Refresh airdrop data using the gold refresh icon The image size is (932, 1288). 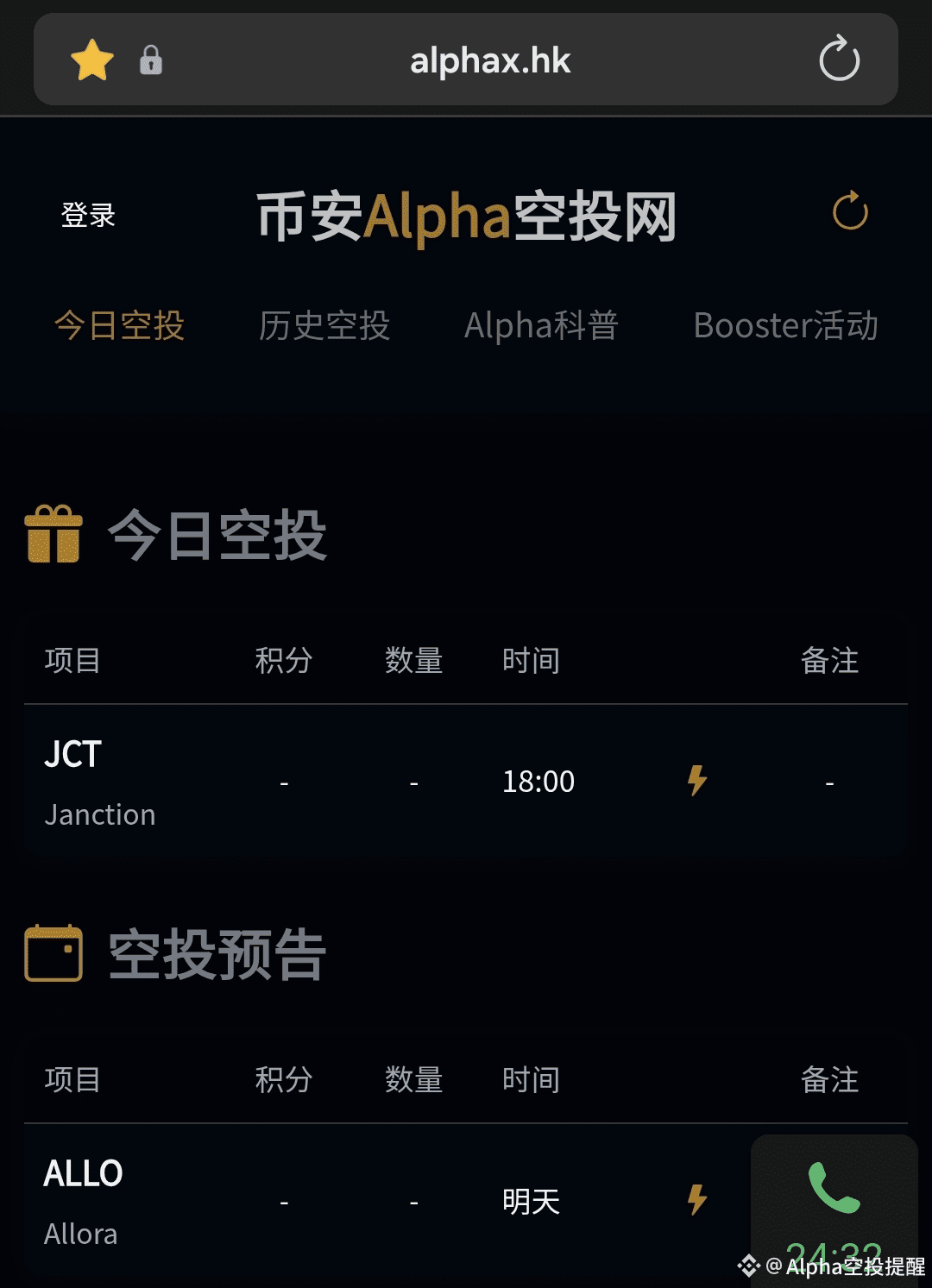tap(850, 211)
